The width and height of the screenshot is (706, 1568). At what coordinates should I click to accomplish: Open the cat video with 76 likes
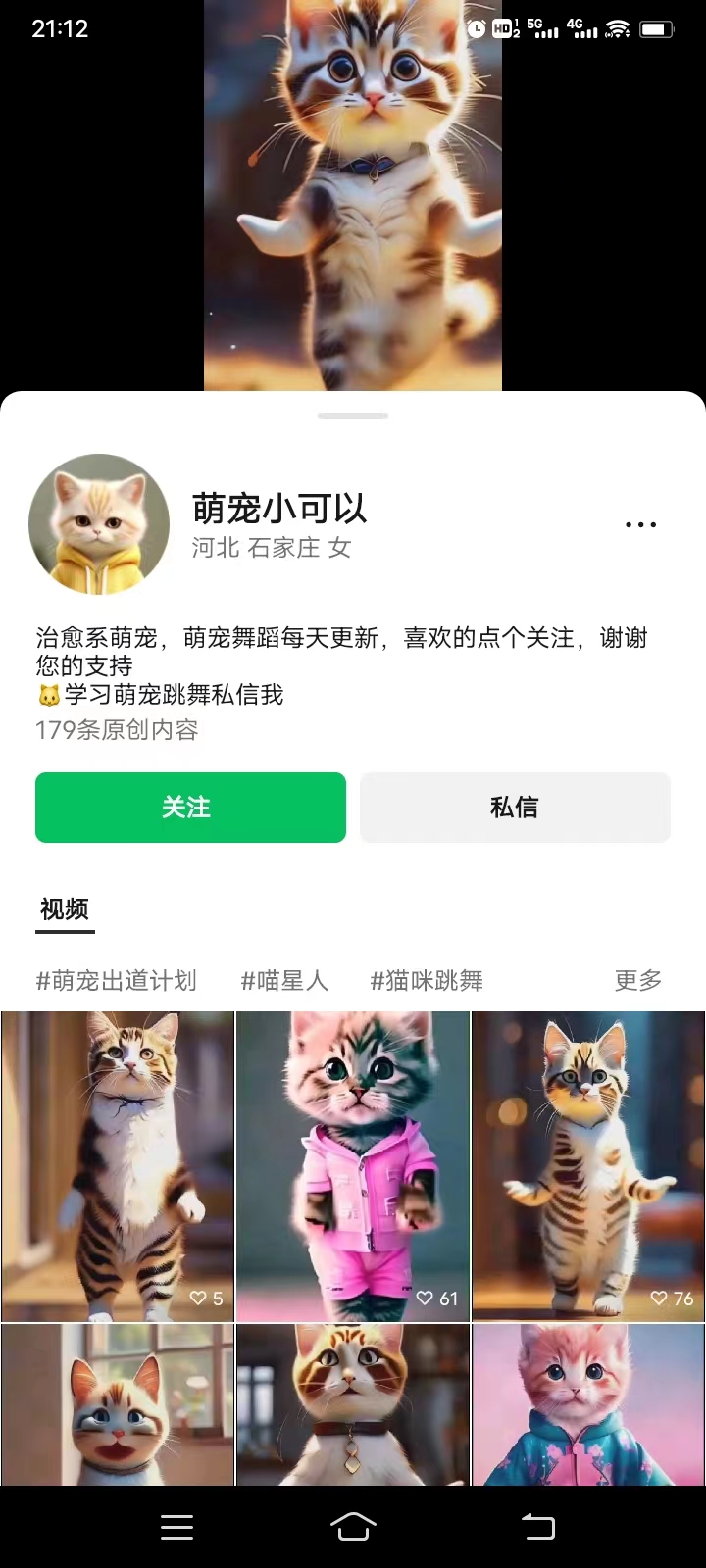tap(588, 1166)
